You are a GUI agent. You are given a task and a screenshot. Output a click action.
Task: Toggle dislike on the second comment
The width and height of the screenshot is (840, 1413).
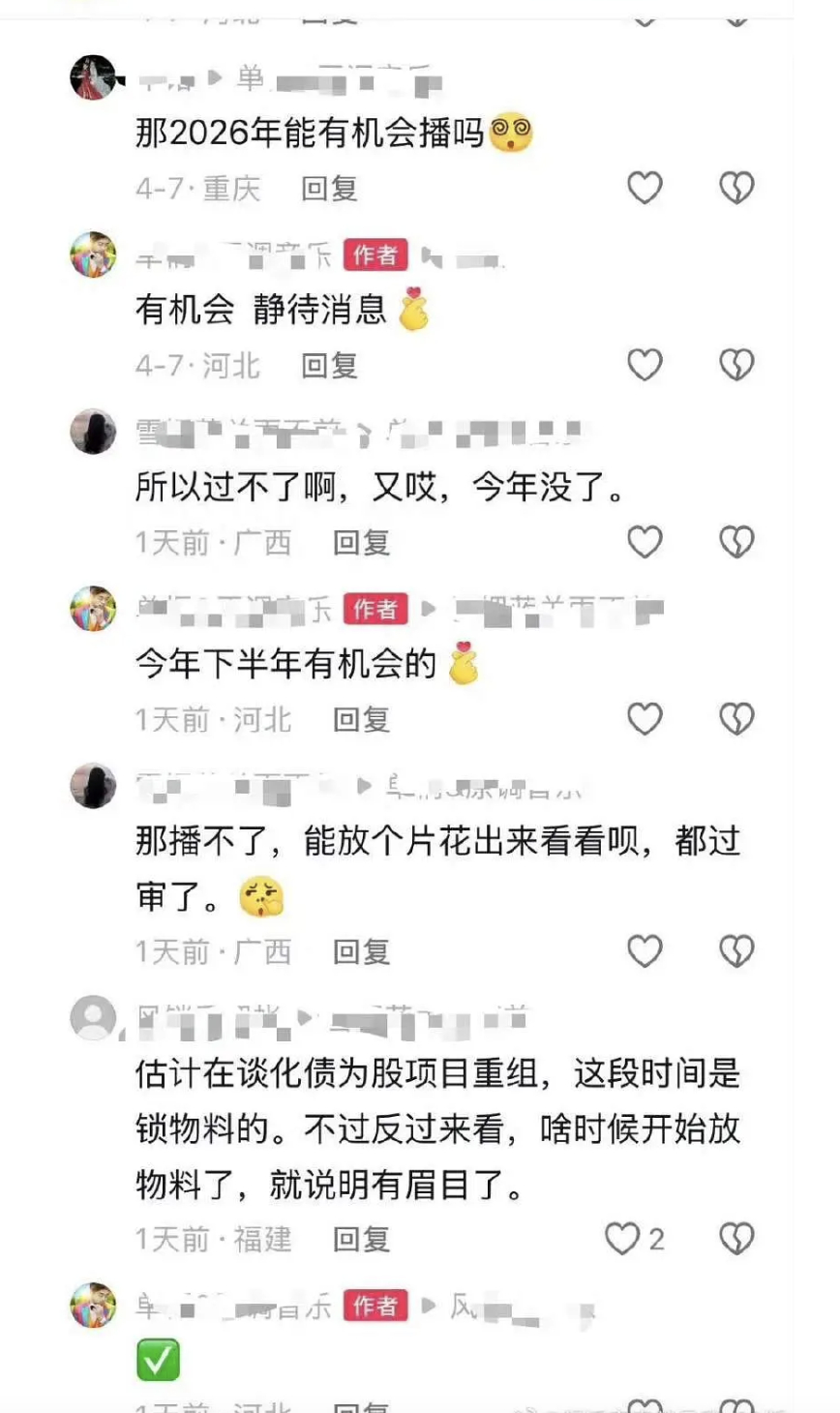(x=735, y=366)
